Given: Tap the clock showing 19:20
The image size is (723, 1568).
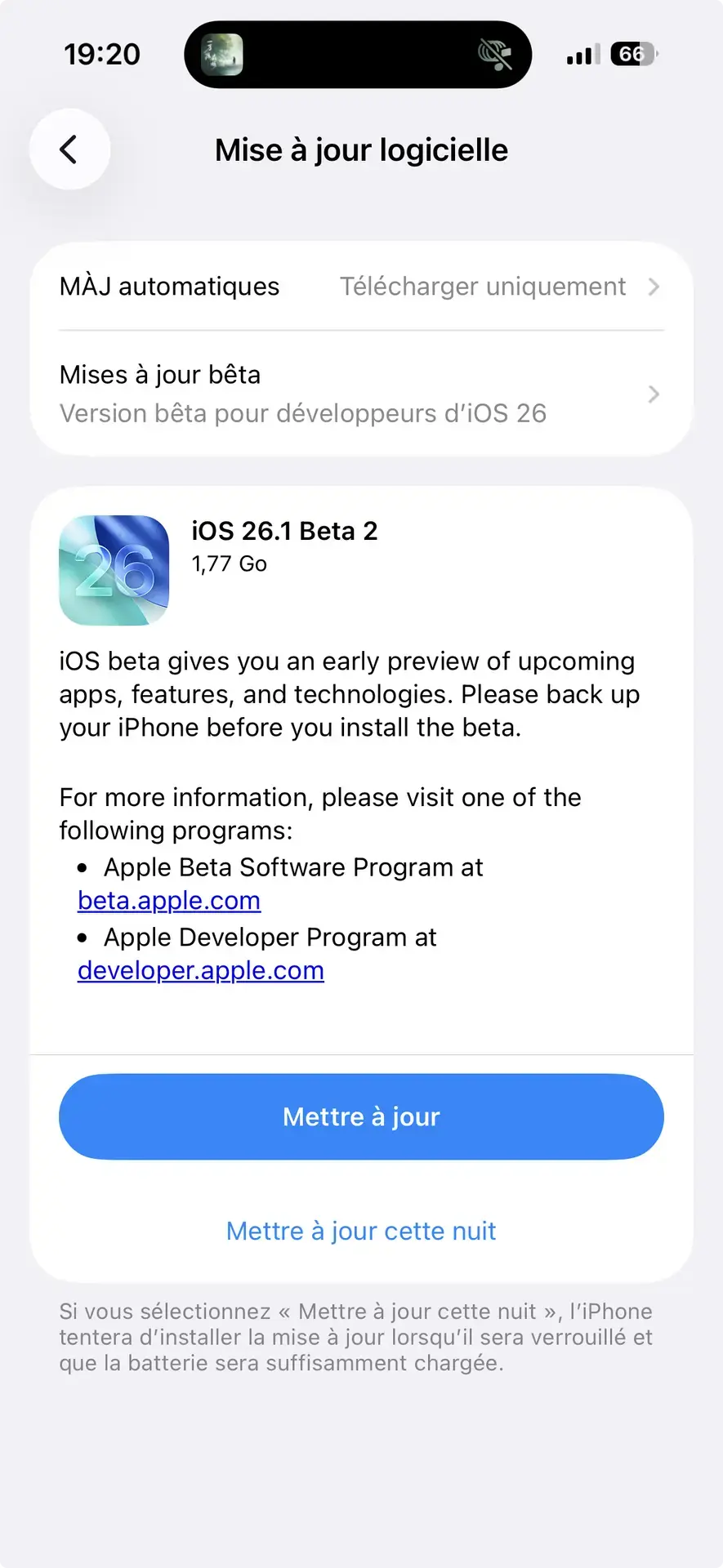Looking at the screenshot, I should 101,53.
